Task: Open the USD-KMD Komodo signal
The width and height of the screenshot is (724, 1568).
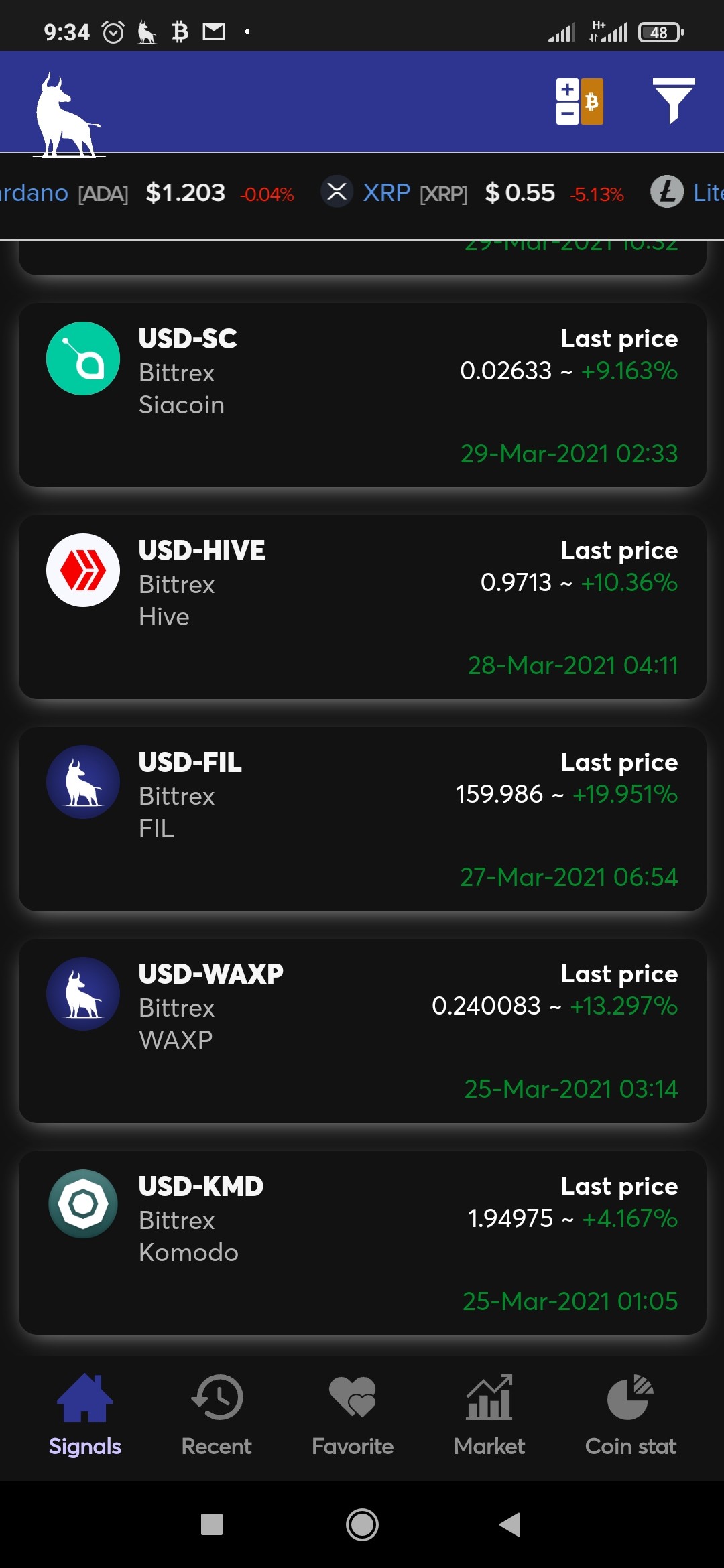Action: point(362,1242)
